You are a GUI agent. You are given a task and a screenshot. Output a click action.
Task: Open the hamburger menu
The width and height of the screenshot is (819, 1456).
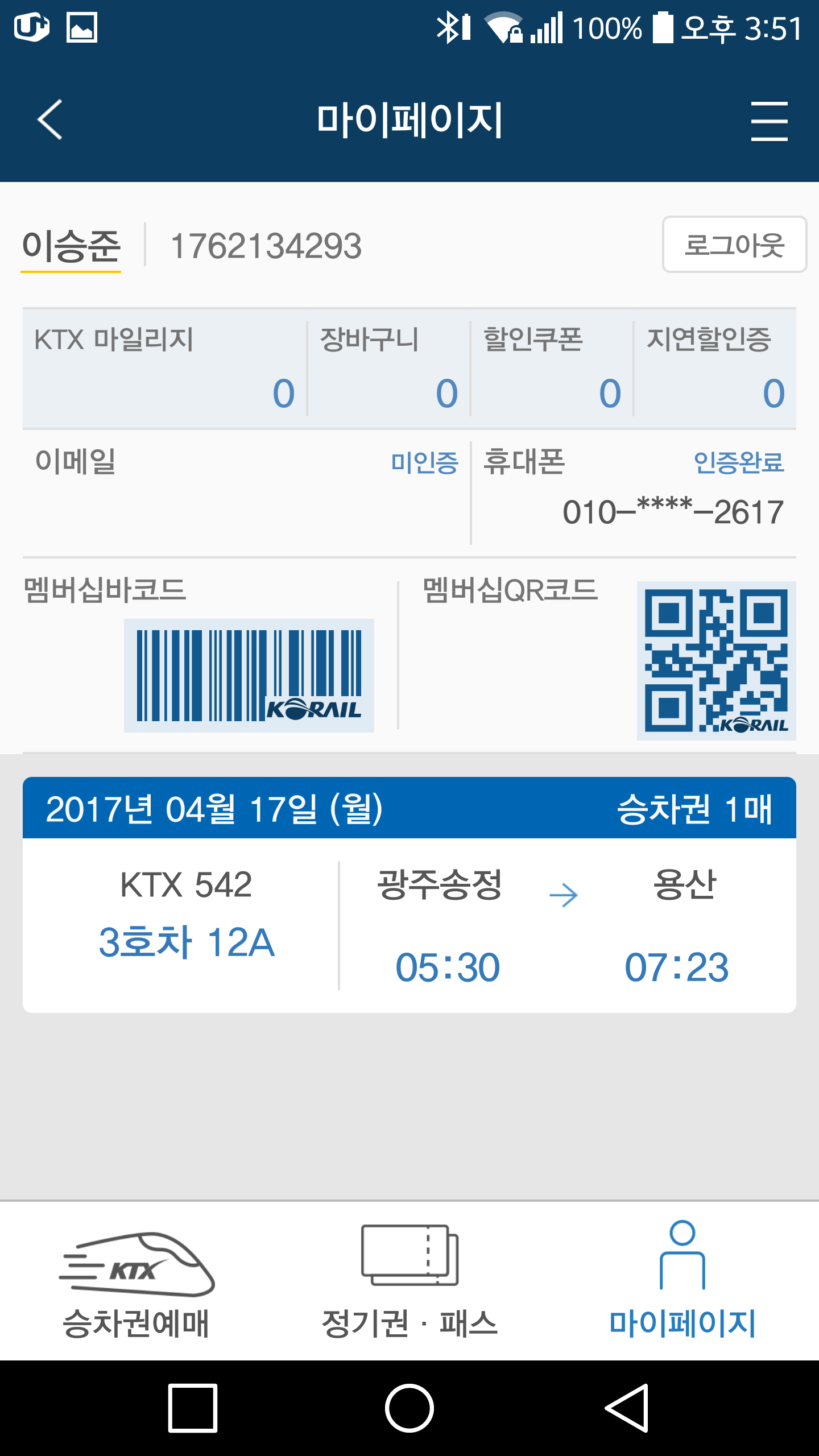[769, 121]
